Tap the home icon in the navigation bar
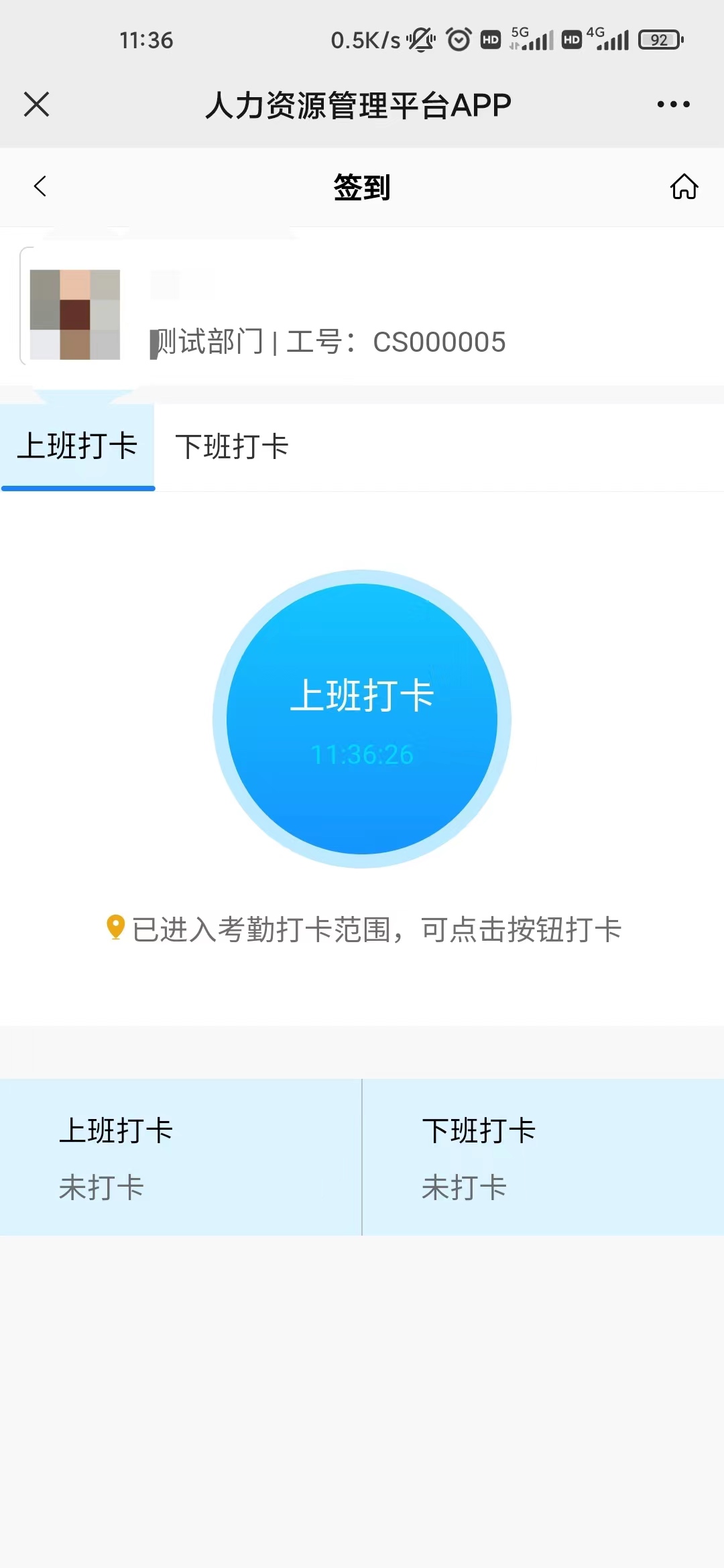Screen dimensions: 724x1568 click(x=684, y=188)
